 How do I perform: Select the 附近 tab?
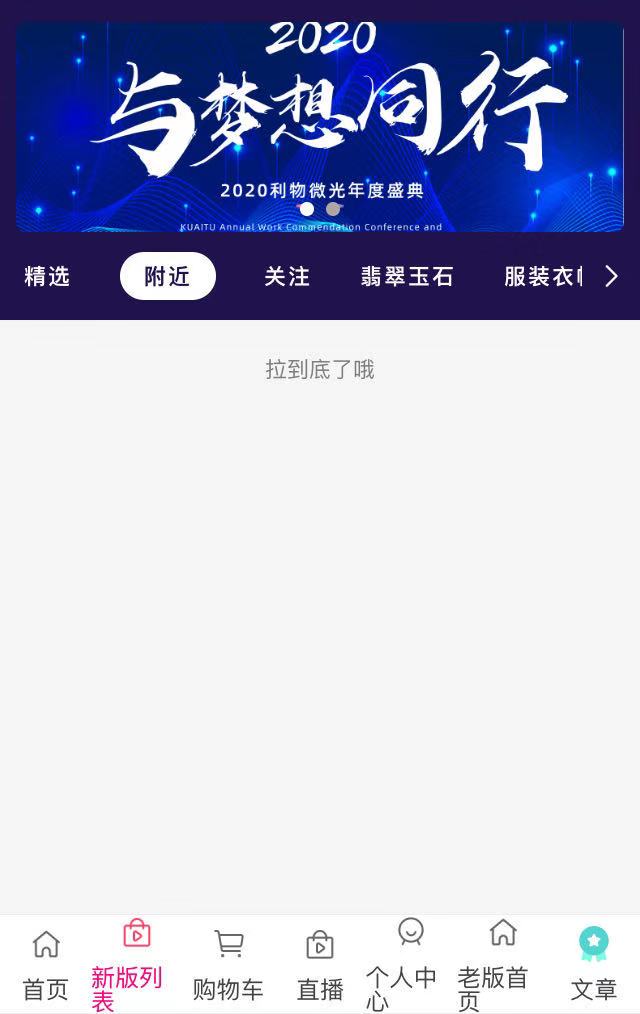tap(168, 277)
